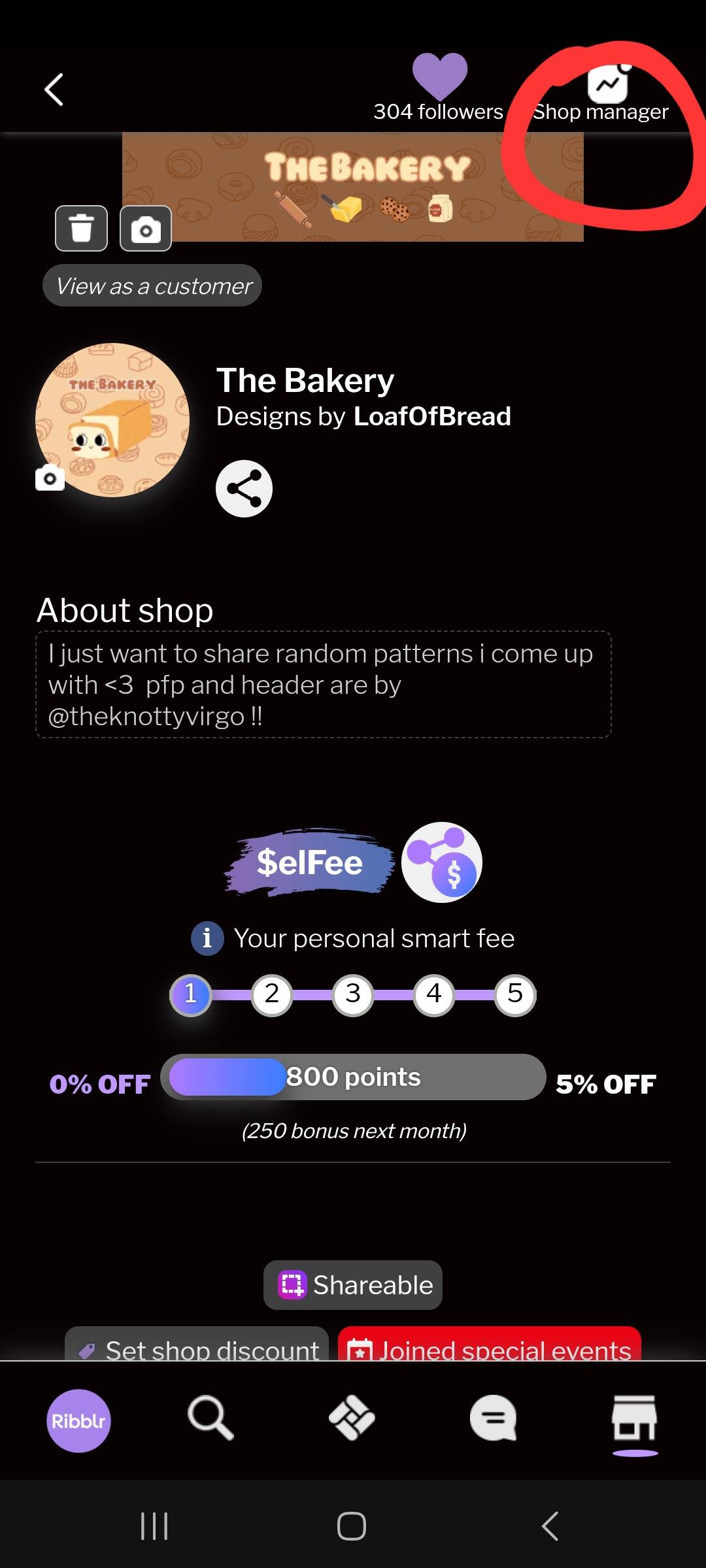
Task: Open the $elFee share-and-earn icon
Action: coord(442,862)
